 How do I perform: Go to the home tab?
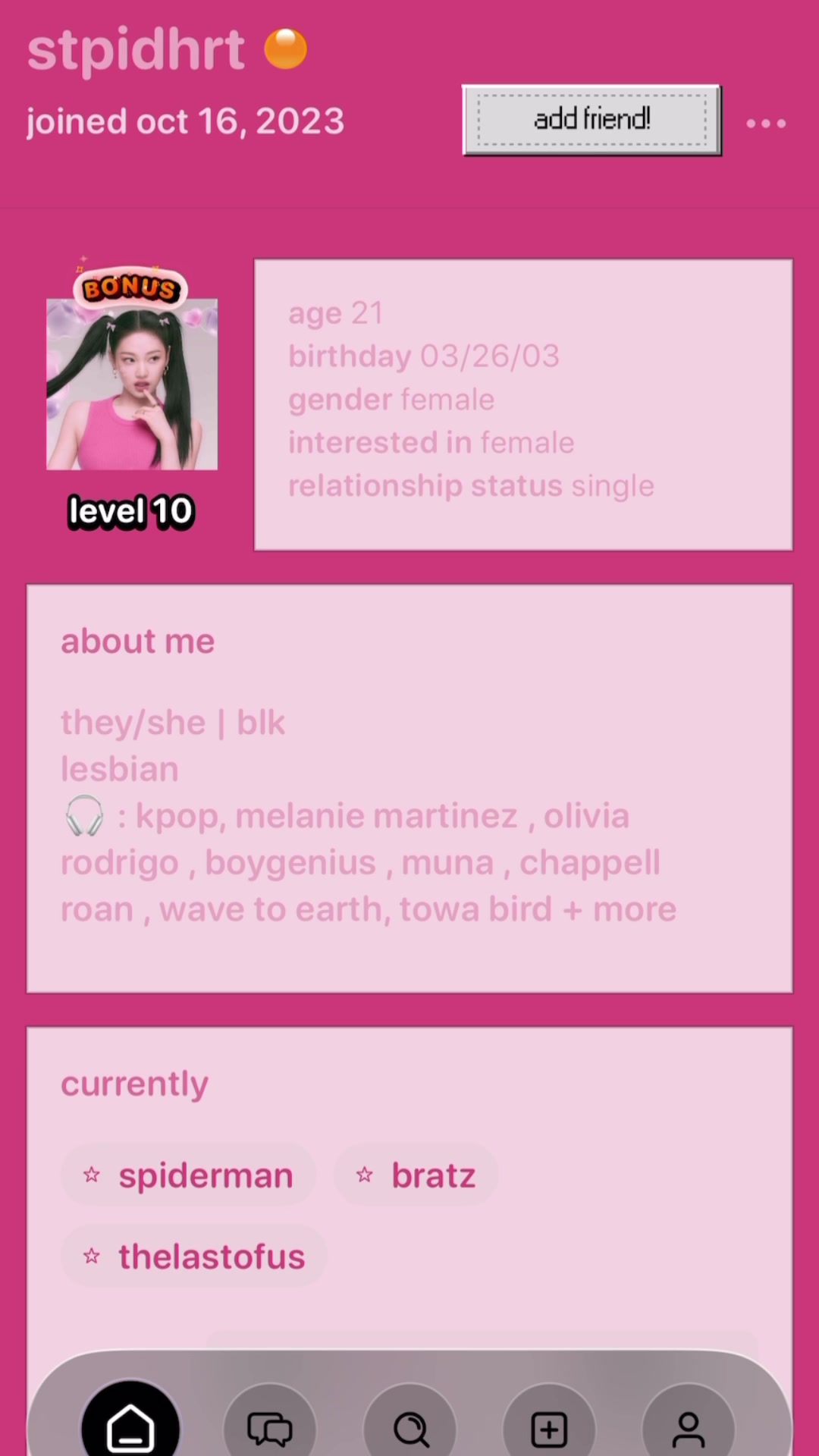130,1427
